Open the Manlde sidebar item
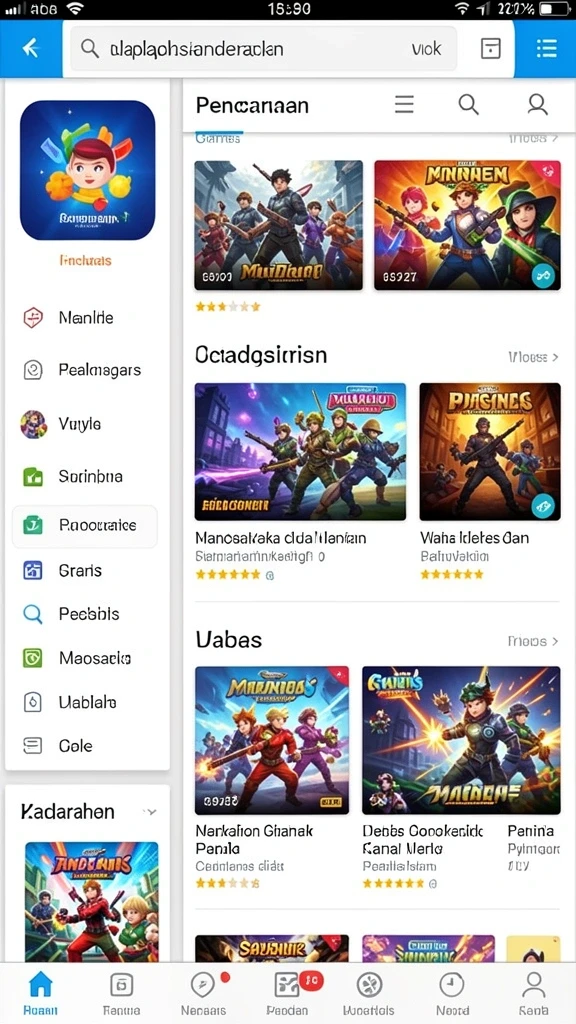Image resolution: width=576 pixels, height=1024 pixels. click(x=85, y=318)
